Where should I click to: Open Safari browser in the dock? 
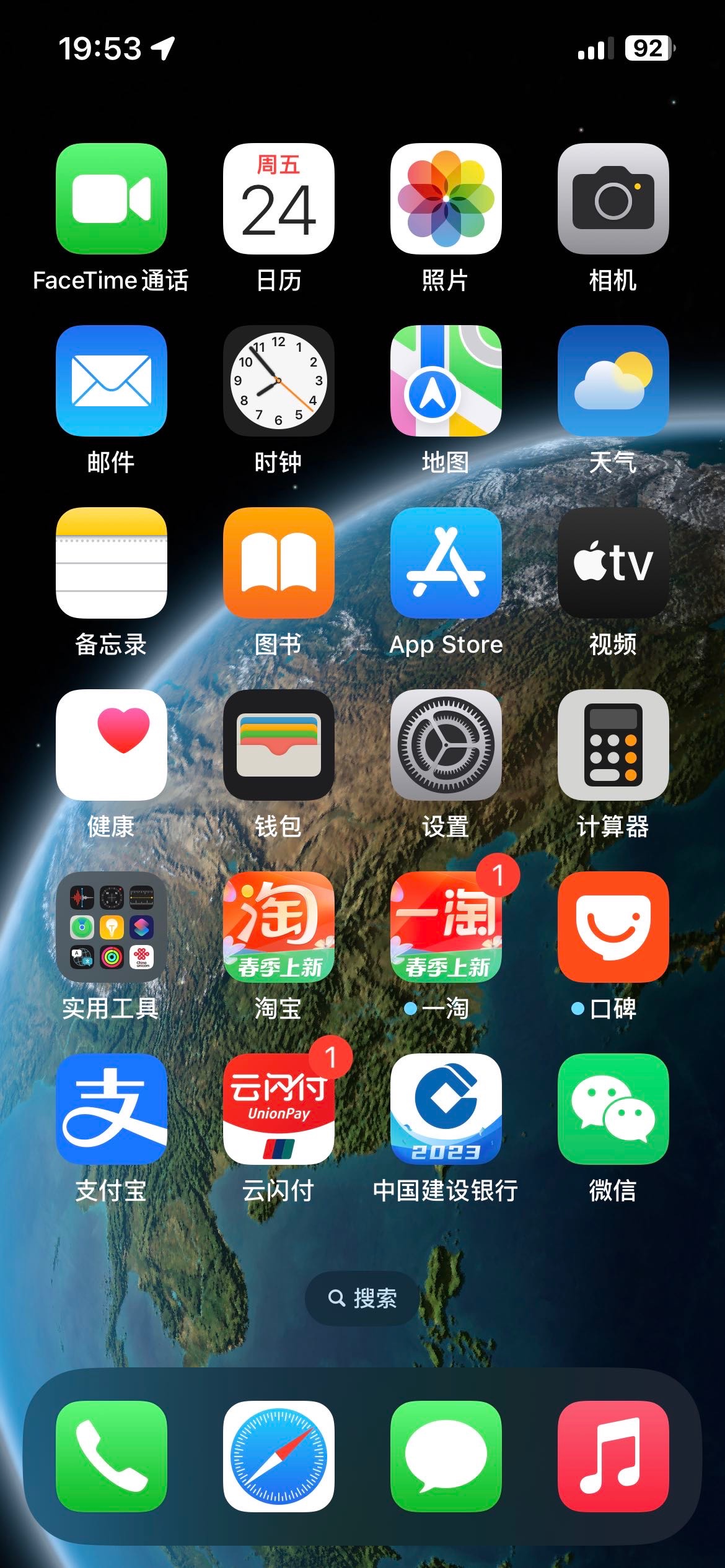point(278,1457)
